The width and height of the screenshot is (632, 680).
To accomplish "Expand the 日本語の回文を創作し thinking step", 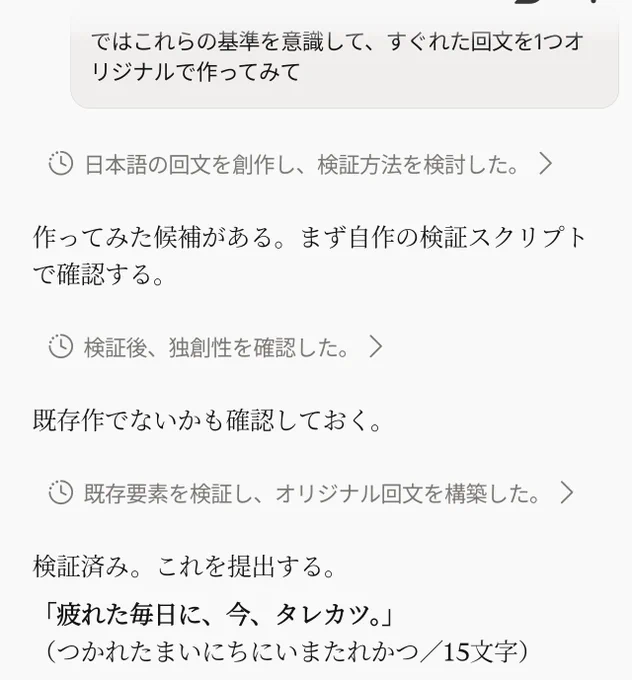I will (300, 164).
